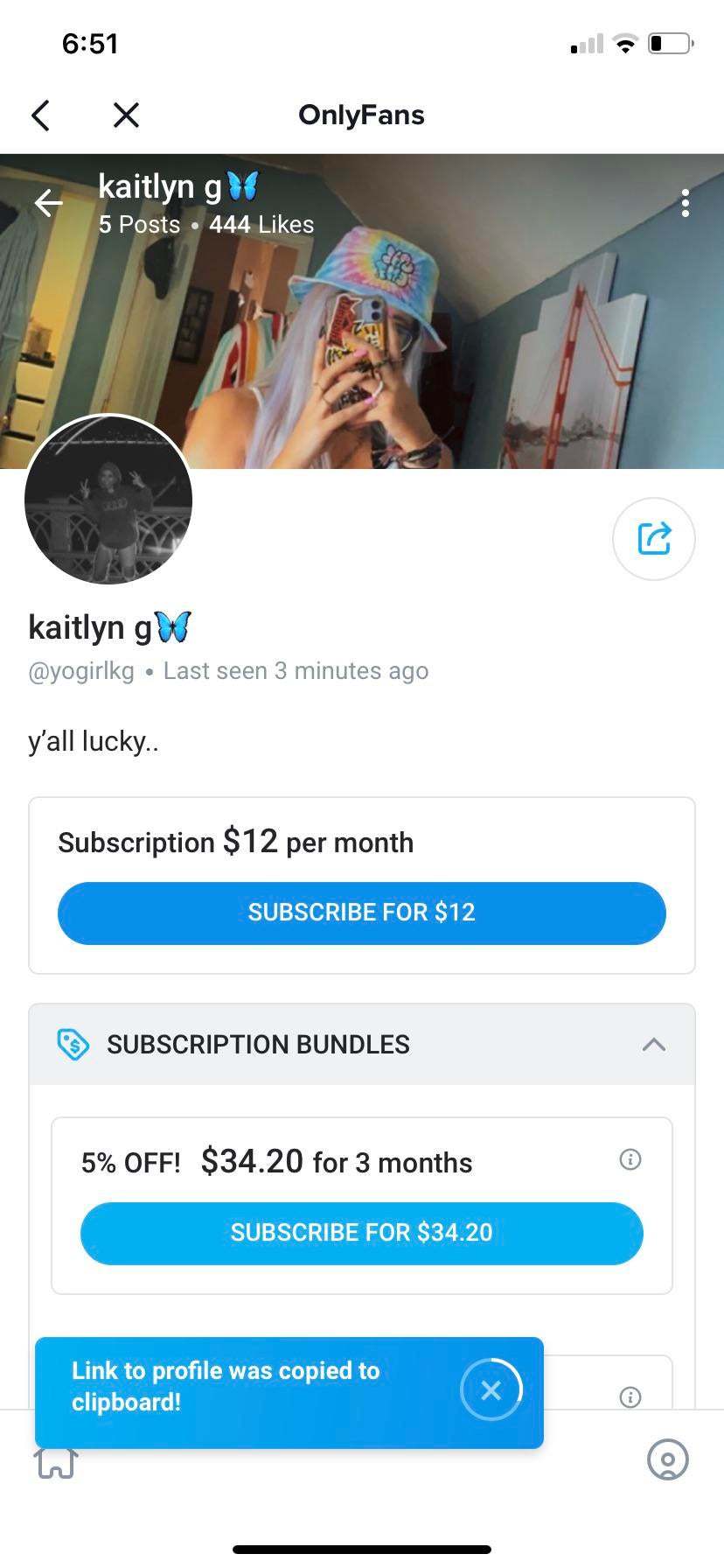Close the OnlyFans web view with the X
Screen dimensions: 724x1568
(x=125, y=115)
